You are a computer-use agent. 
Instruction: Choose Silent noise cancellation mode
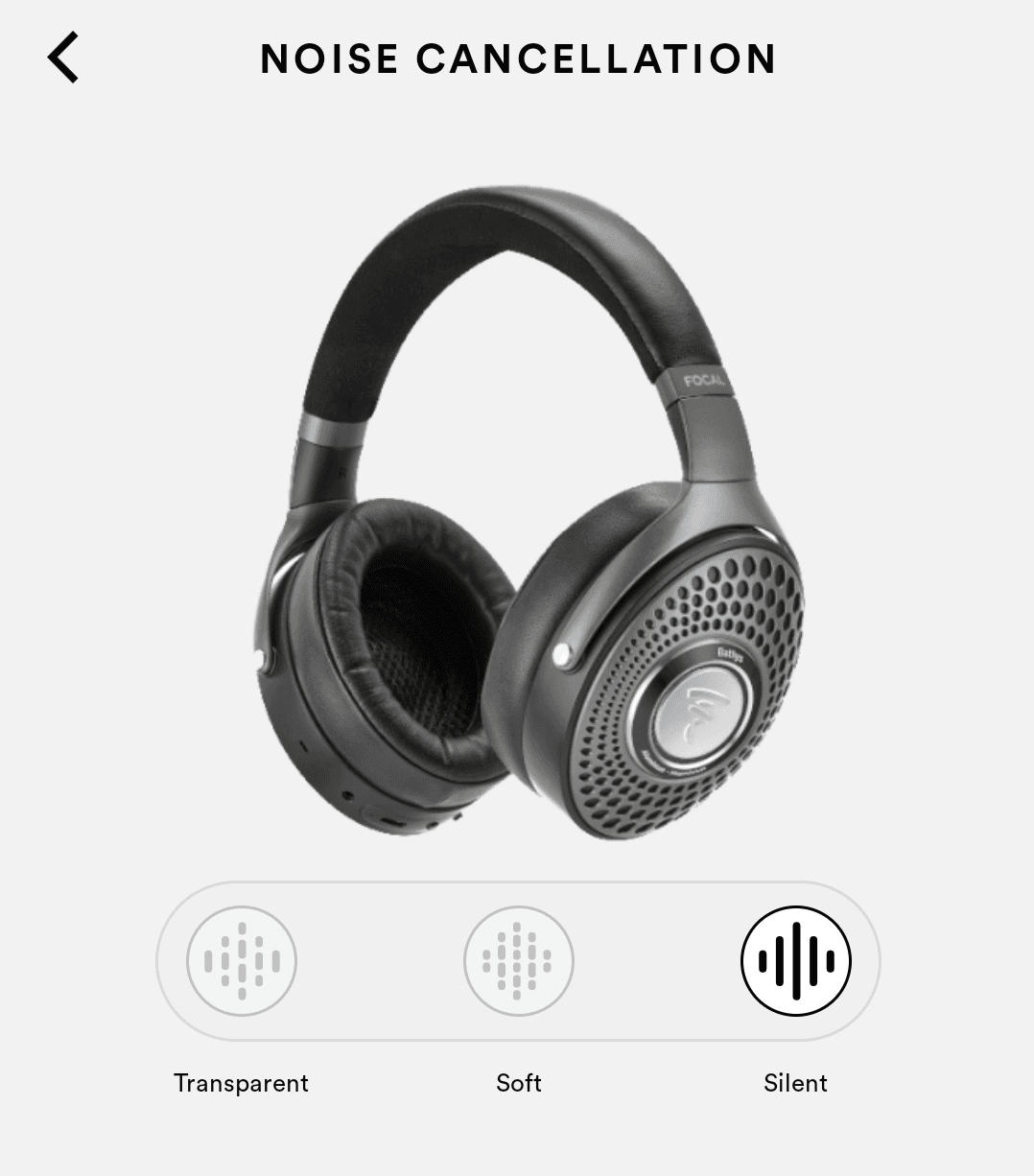795,960
